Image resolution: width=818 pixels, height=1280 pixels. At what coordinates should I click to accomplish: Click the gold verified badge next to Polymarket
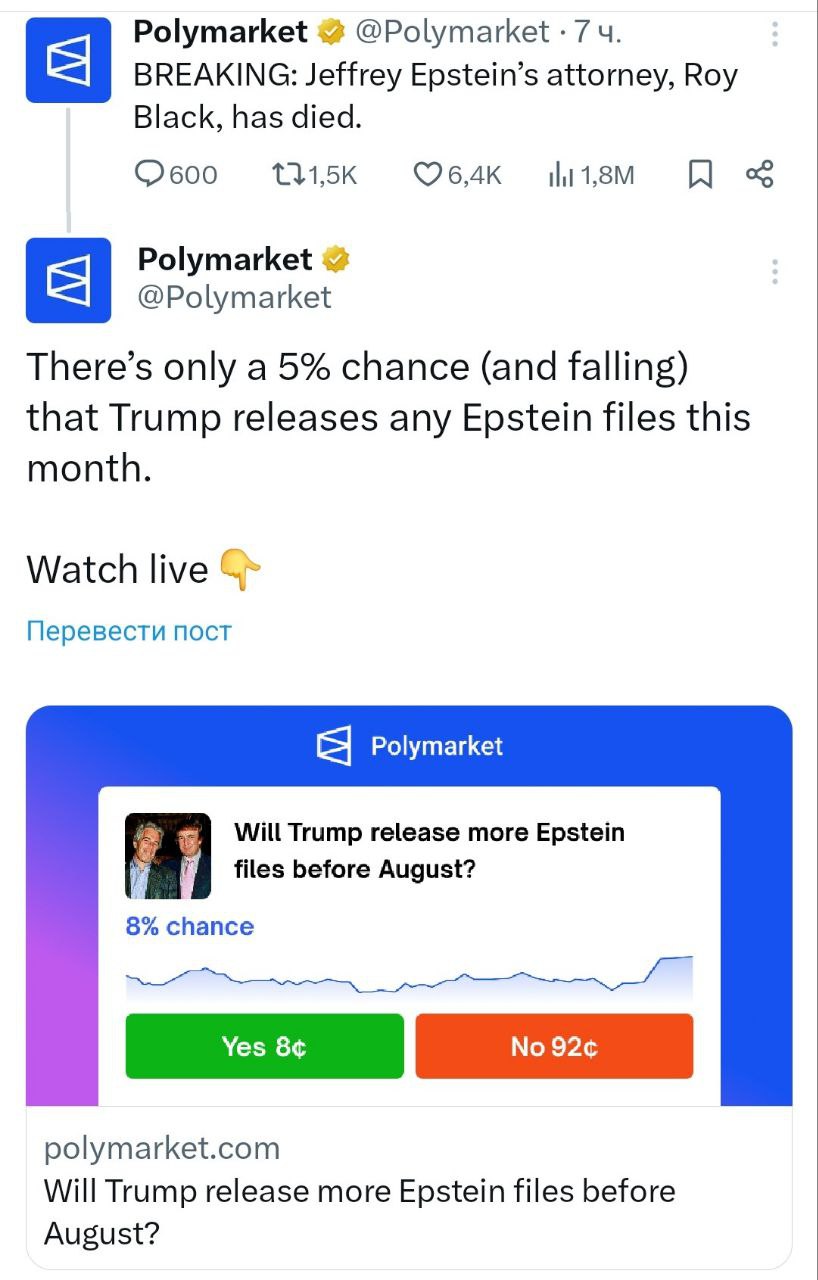click(330, 31)
